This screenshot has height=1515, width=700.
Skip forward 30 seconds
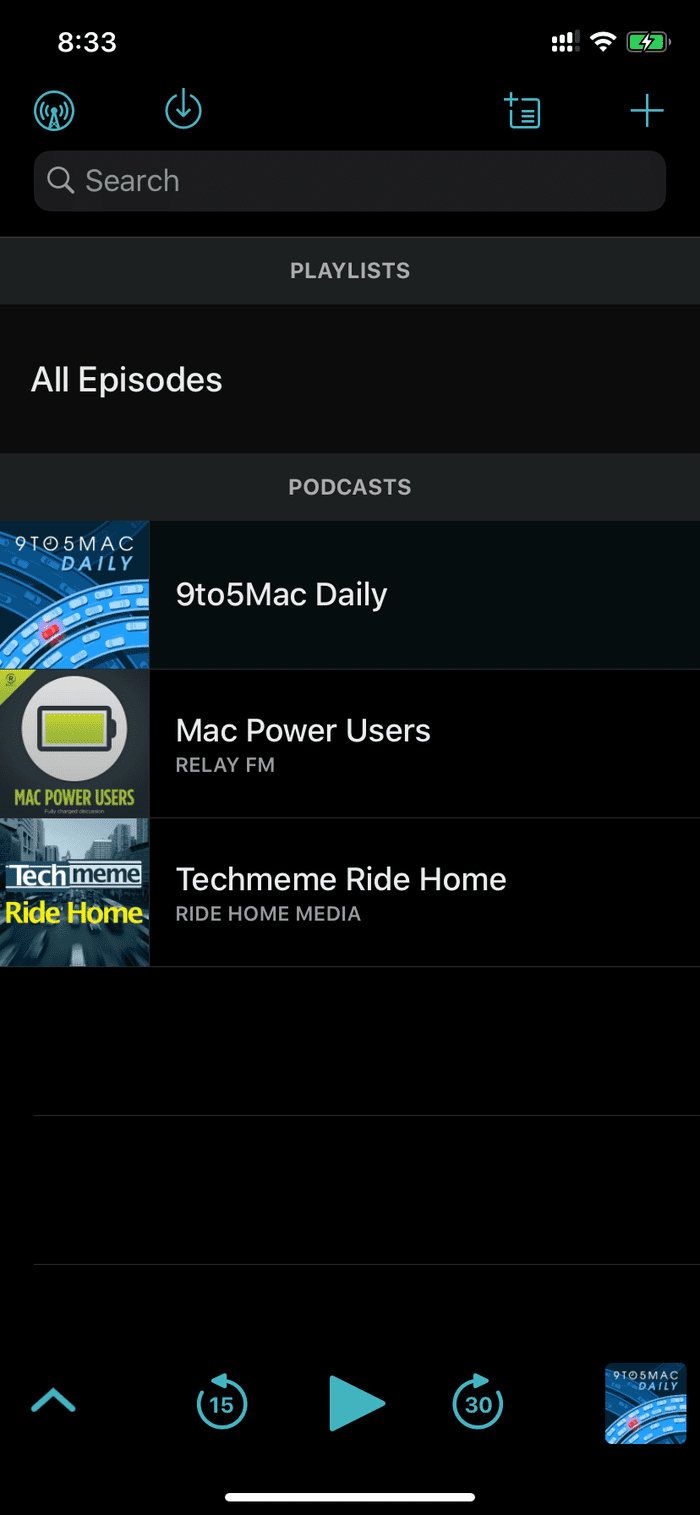click(x=478, y=1403)
